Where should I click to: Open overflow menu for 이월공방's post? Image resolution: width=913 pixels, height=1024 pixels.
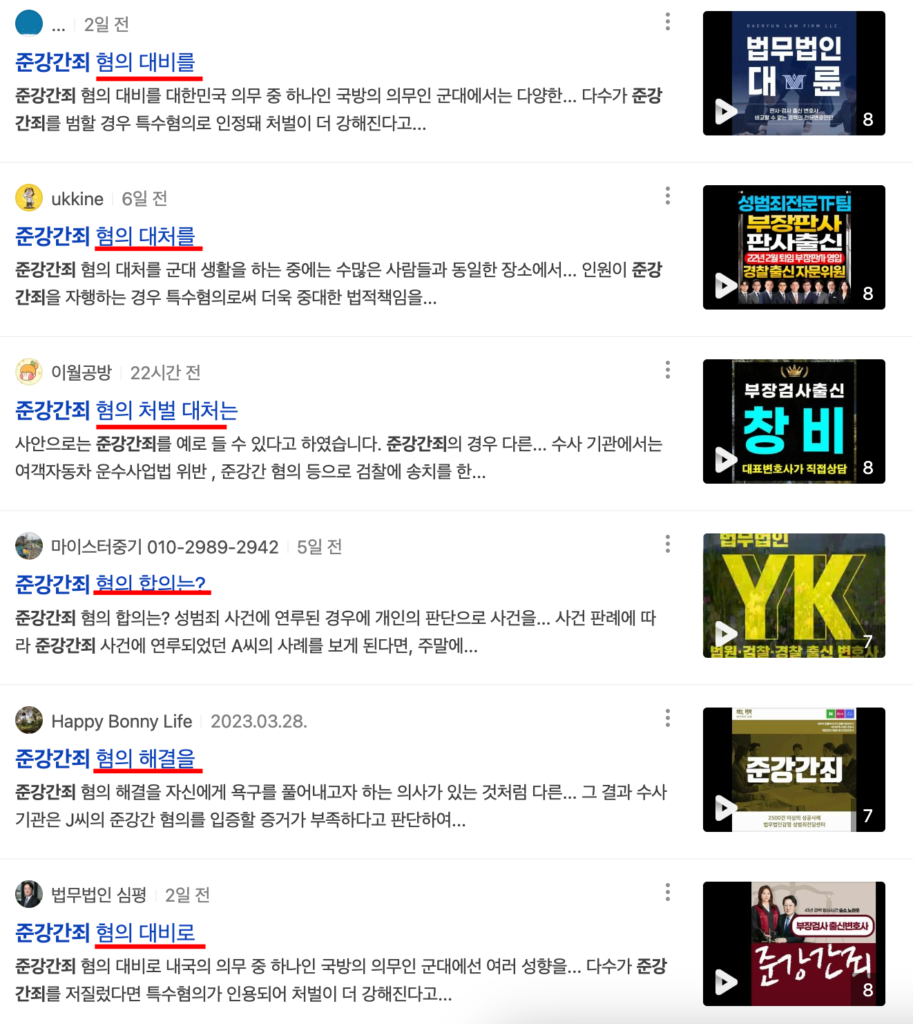(668, 370)
